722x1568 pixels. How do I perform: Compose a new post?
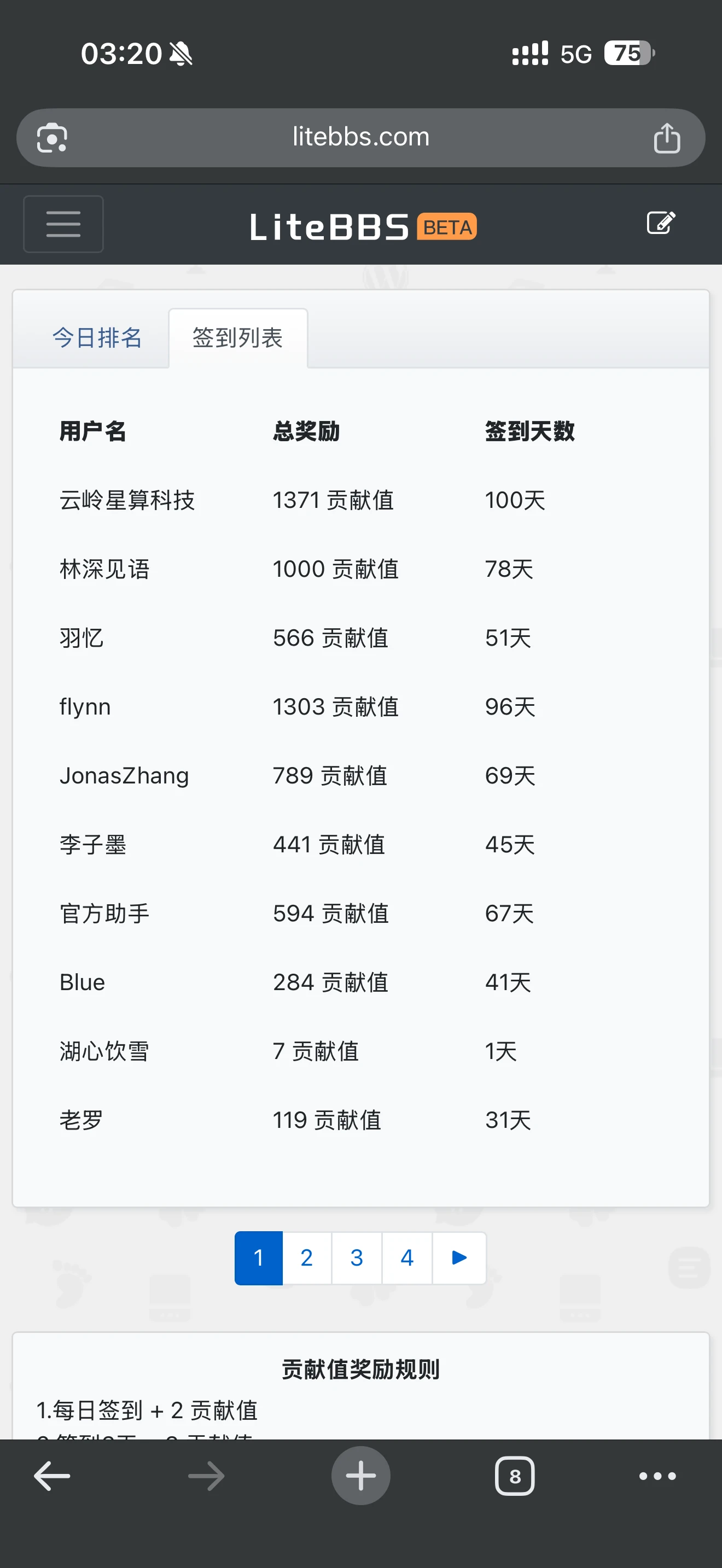pyautogui.click(x=661, y=223)
